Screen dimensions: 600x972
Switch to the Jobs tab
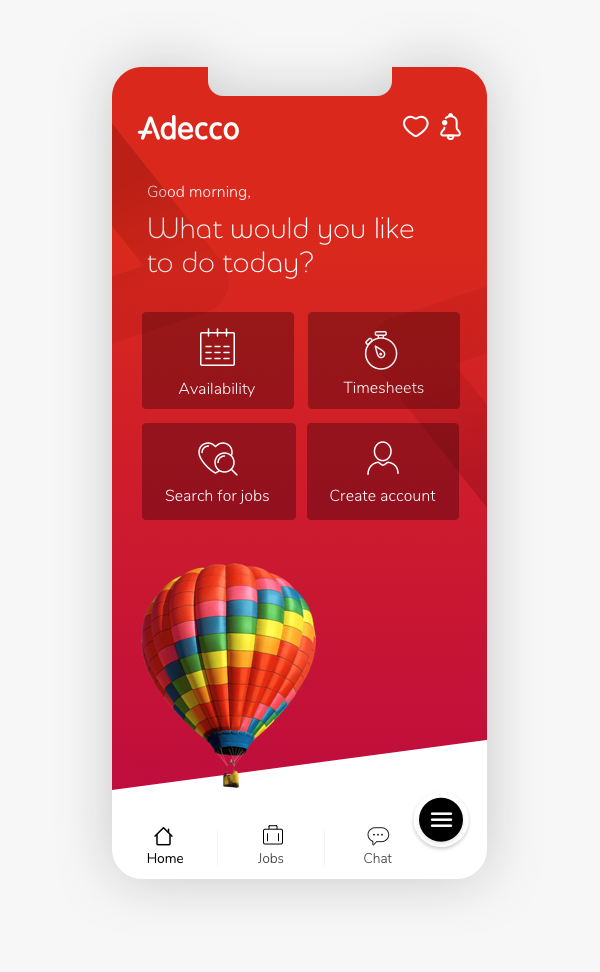pos(271,845)
